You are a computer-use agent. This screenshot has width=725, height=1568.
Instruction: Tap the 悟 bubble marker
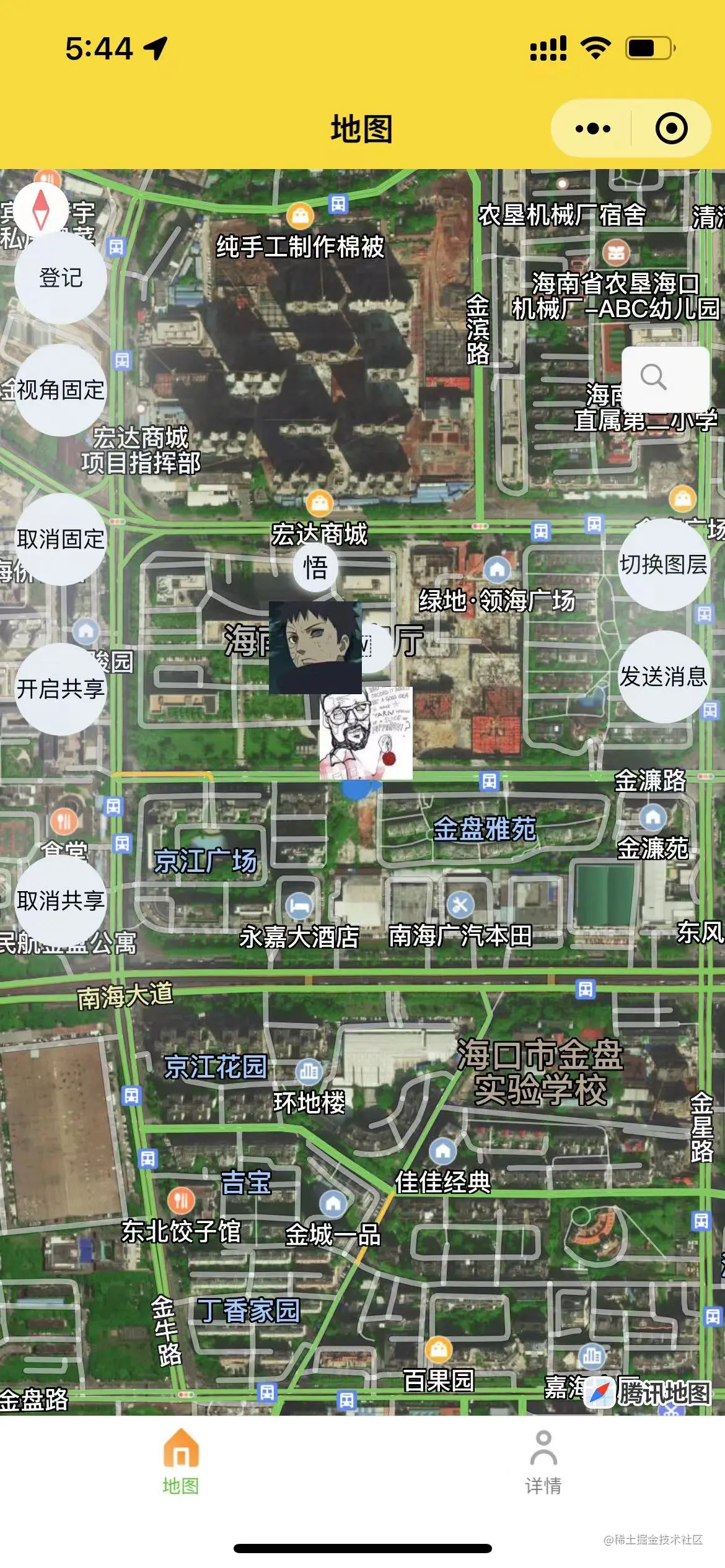coord(315,568)
